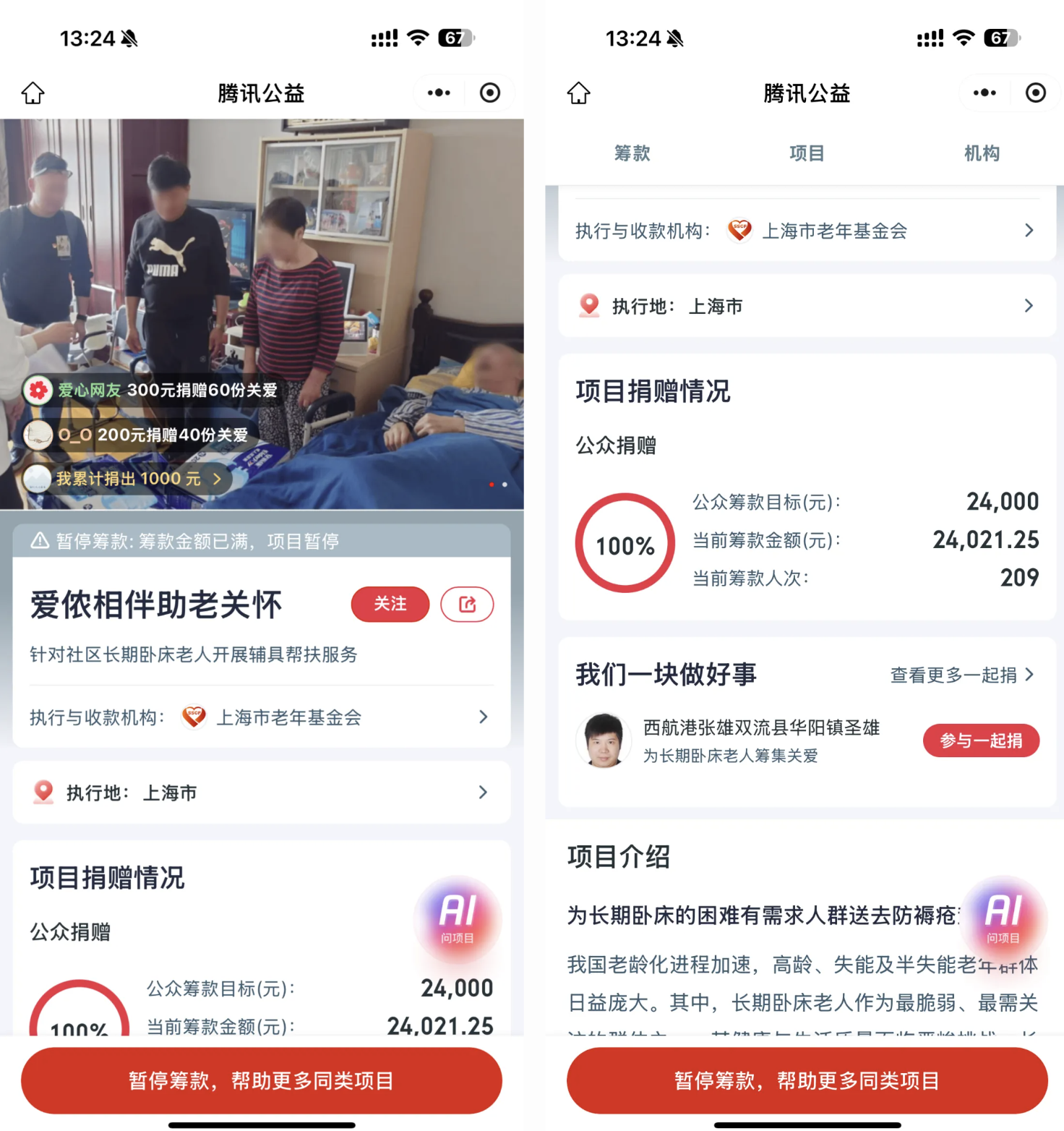This screenshot has height=1131, width=1064.
Task: Tap the share icon beside 关注
Action: coord(467,604)
